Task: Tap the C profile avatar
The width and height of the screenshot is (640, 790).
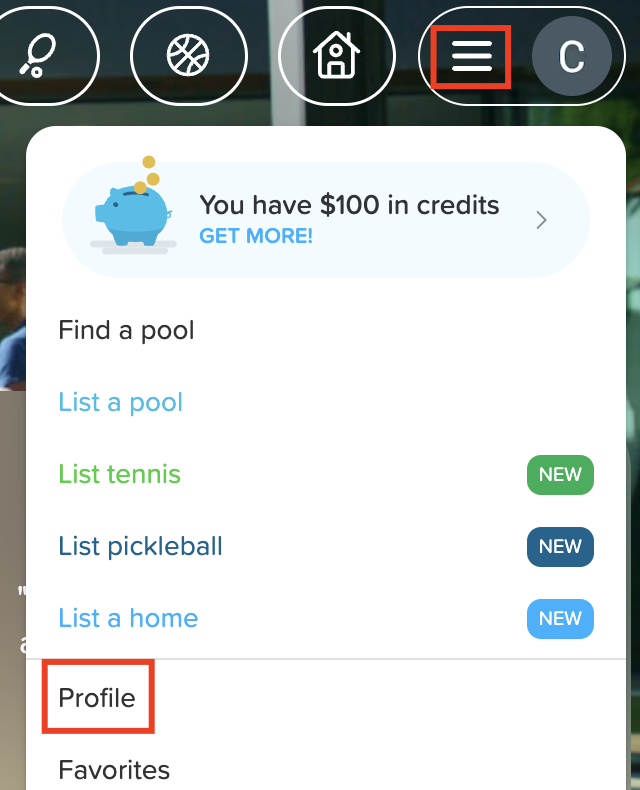Action: [571, 57]
